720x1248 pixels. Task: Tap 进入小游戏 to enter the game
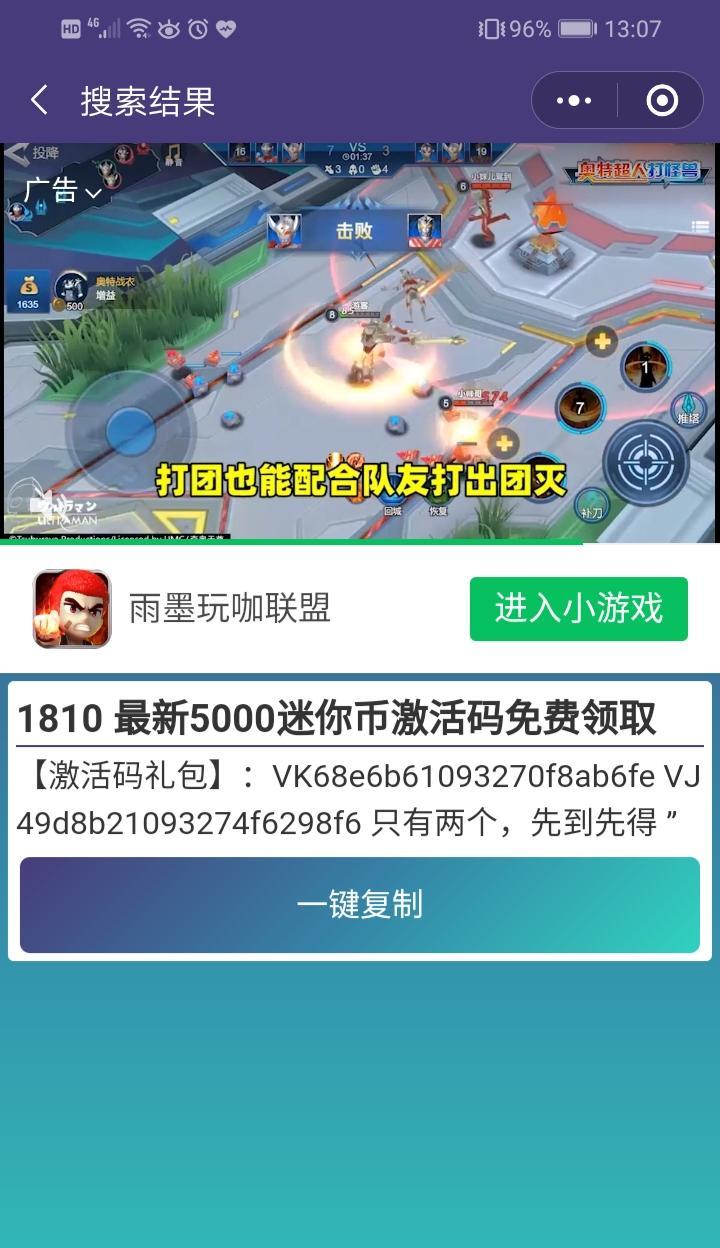click(x=578, y=608)
